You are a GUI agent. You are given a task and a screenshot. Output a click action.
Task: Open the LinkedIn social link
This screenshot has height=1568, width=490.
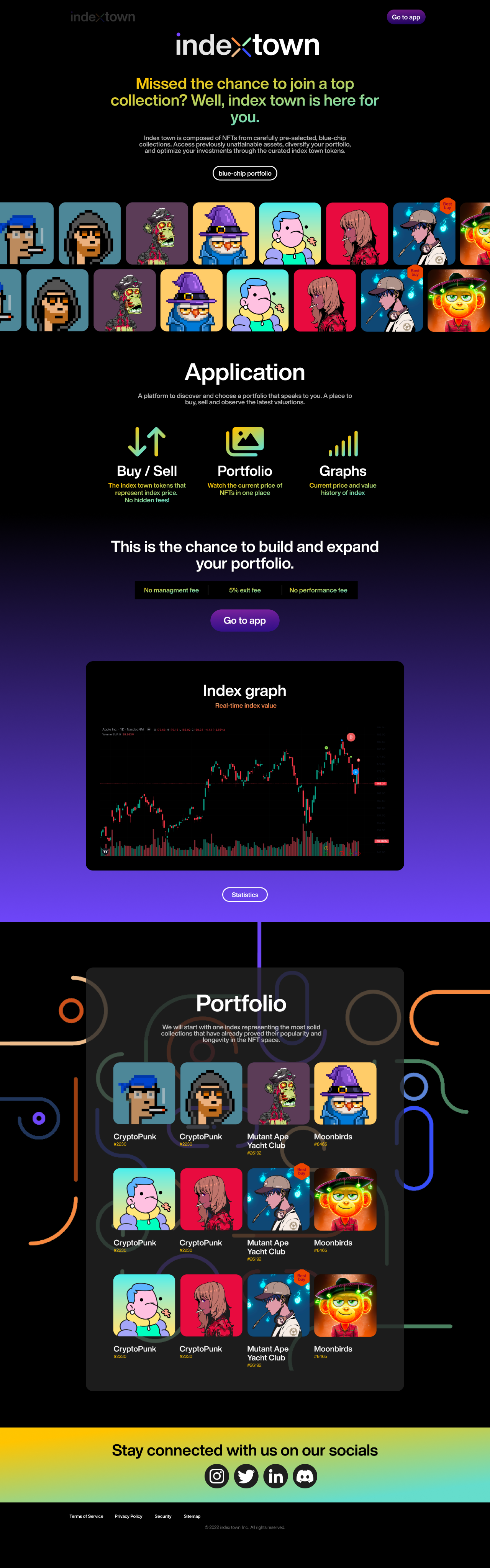click(x=275, y=1476)
